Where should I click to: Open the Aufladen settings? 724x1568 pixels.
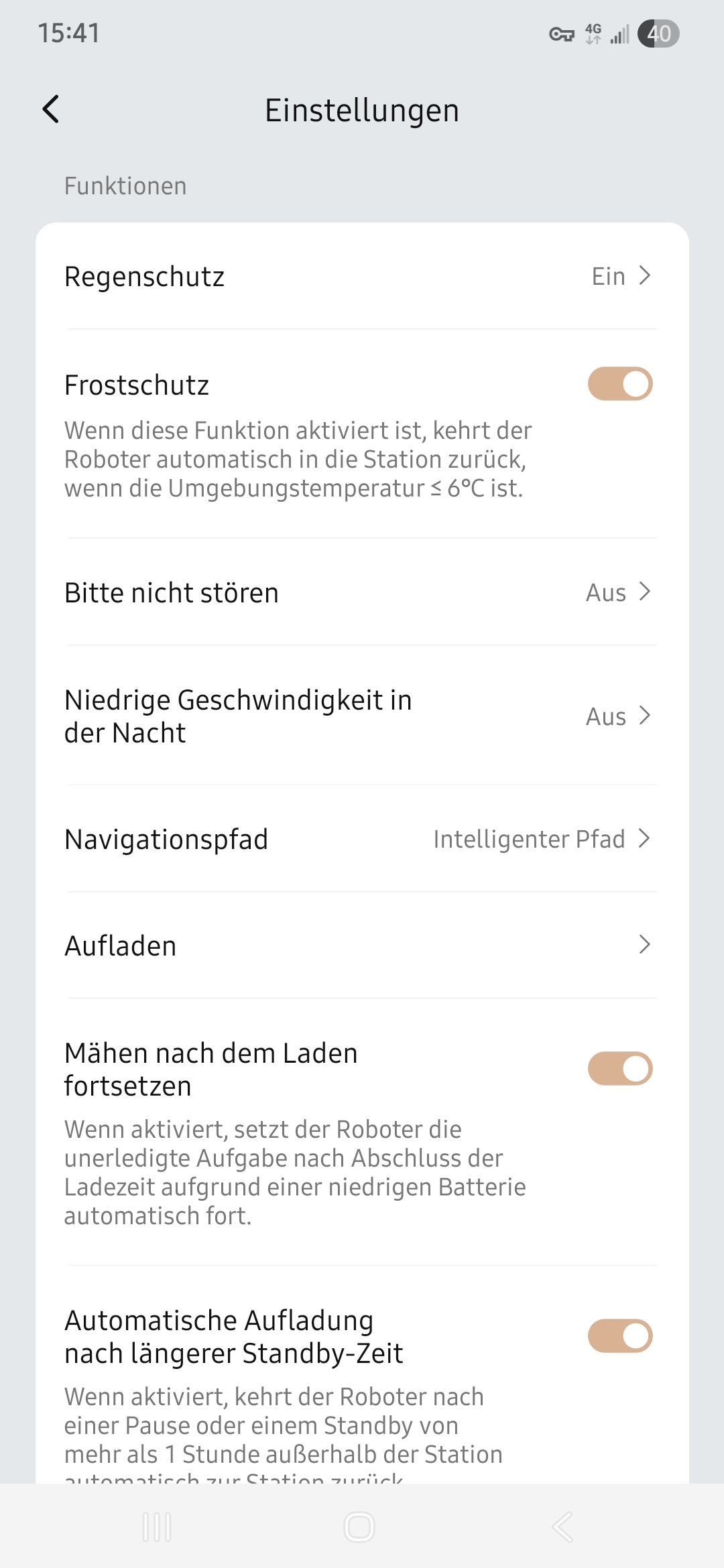pyautogui.click(x=362, y=945)
